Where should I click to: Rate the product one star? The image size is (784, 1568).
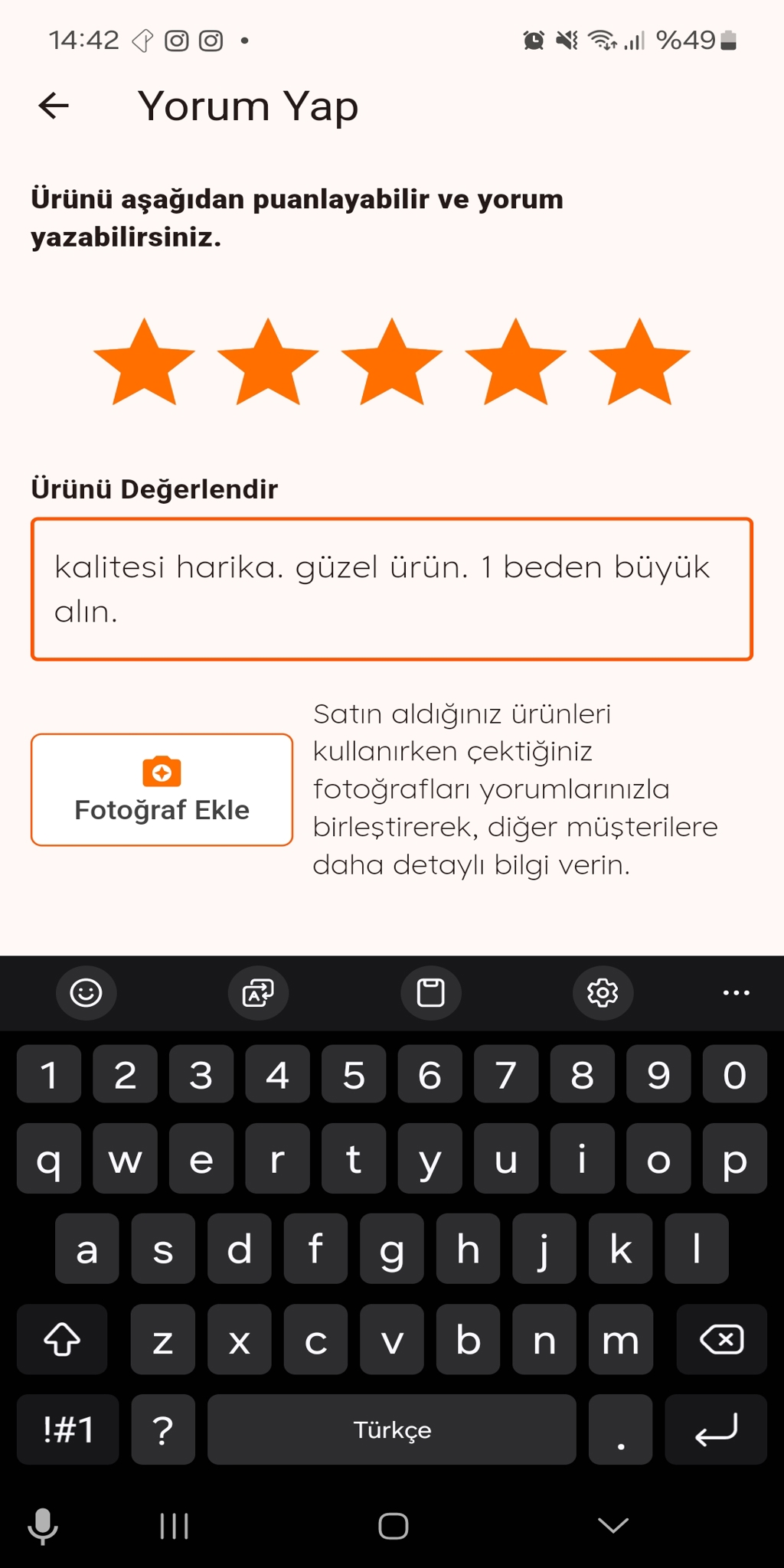click(144, 363)
